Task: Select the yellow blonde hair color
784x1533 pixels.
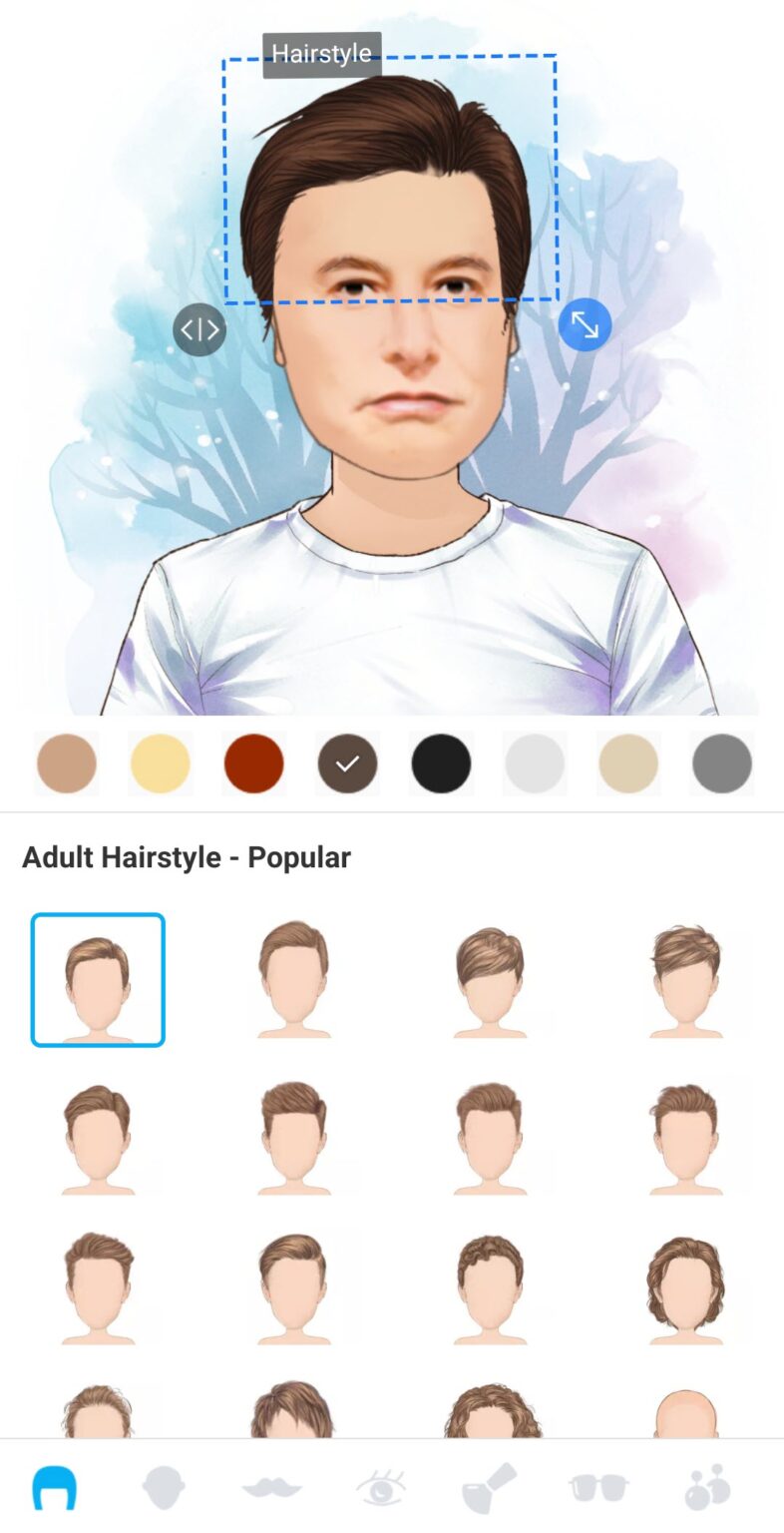Action: pos(160,764)
